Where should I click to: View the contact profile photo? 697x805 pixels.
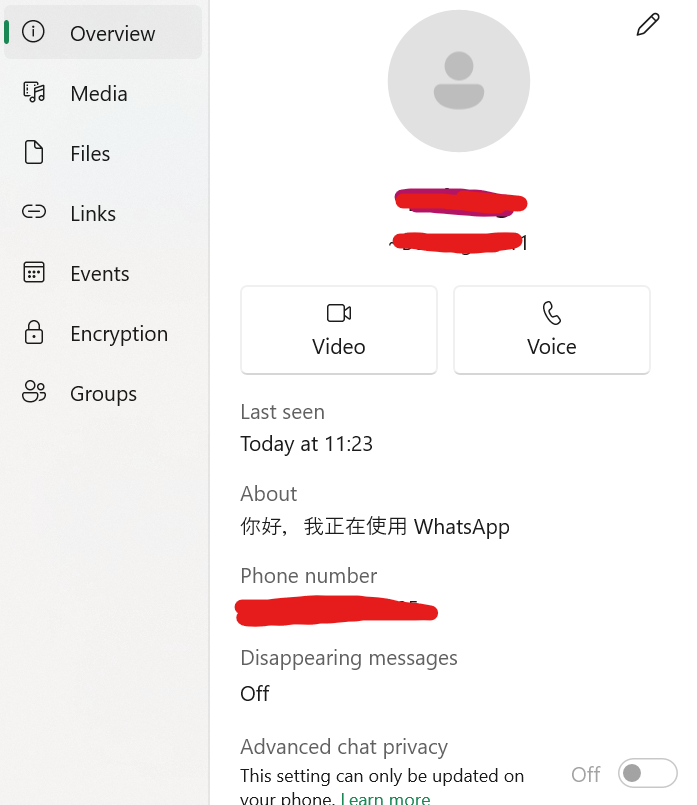[x=458, y=82]
